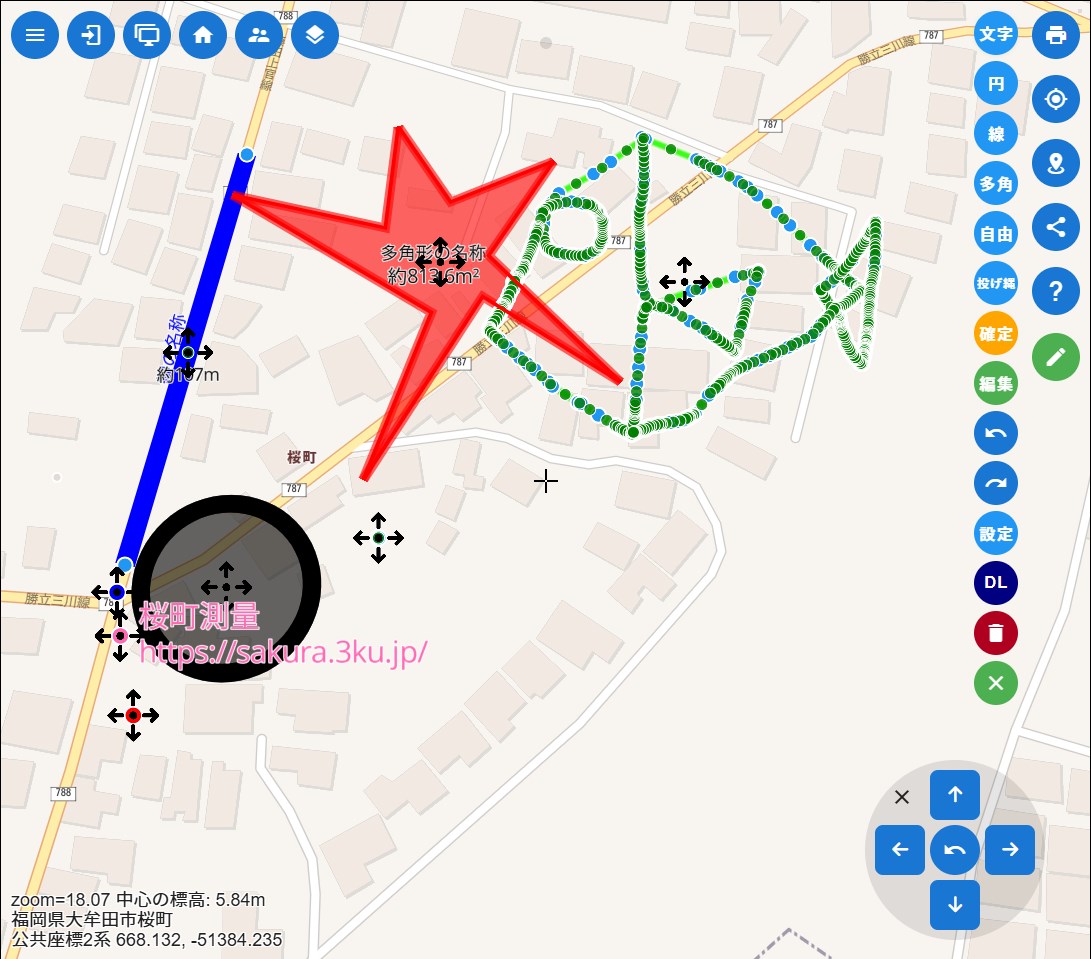Move the map up with the arrow pad
The width and height of the screenshot is (1091, 959).
(954, 795)
